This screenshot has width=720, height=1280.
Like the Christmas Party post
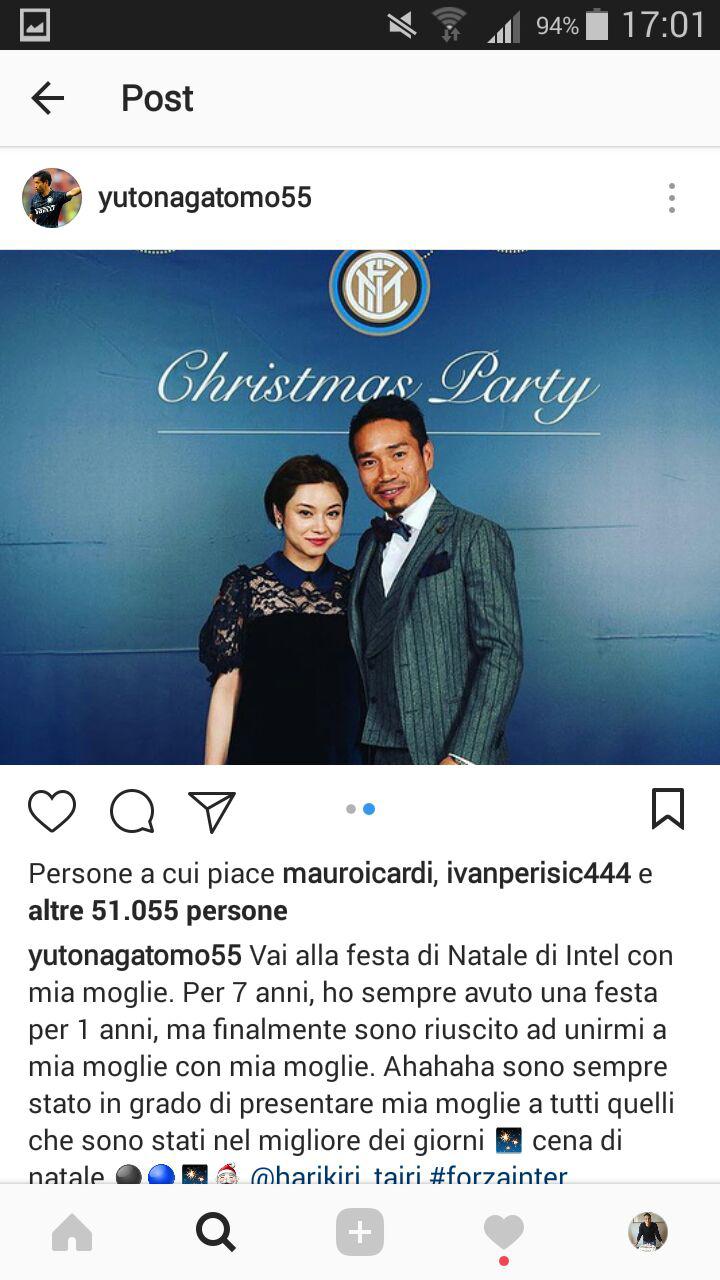52,810
